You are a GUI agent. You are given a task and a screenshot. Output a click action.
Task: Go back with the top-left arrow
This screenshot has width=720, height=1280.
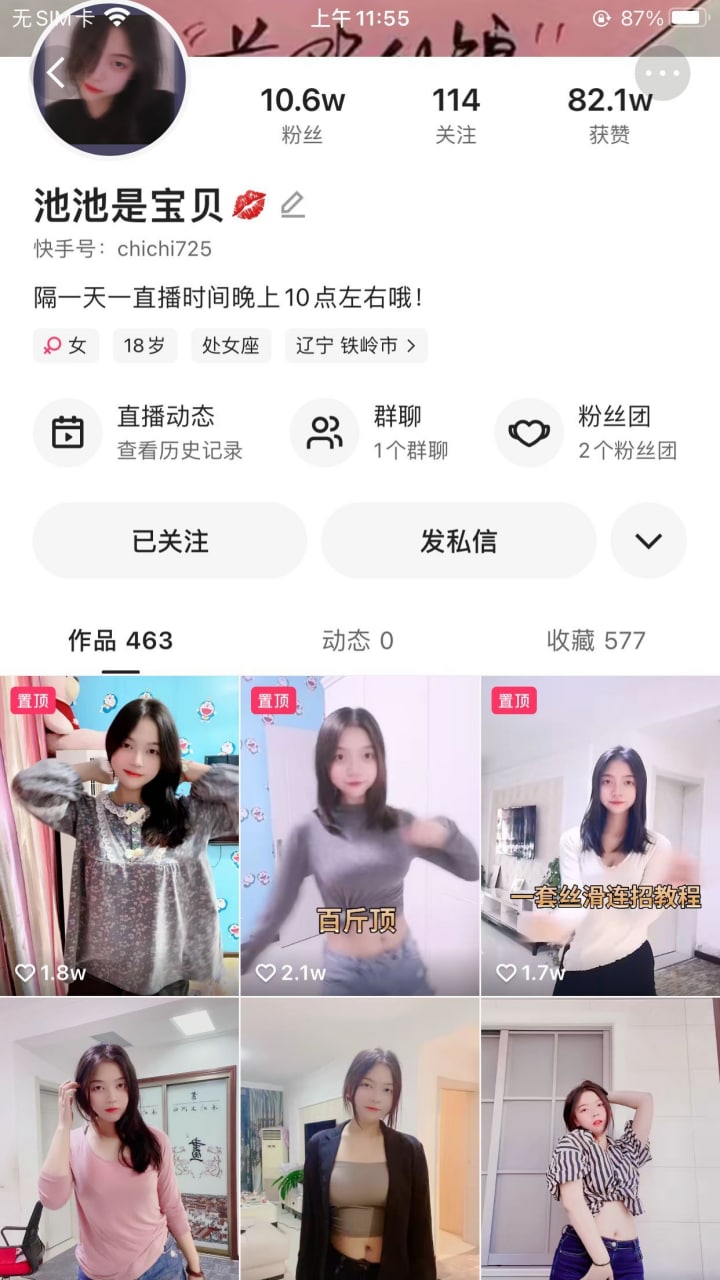[x=56, y=73]
